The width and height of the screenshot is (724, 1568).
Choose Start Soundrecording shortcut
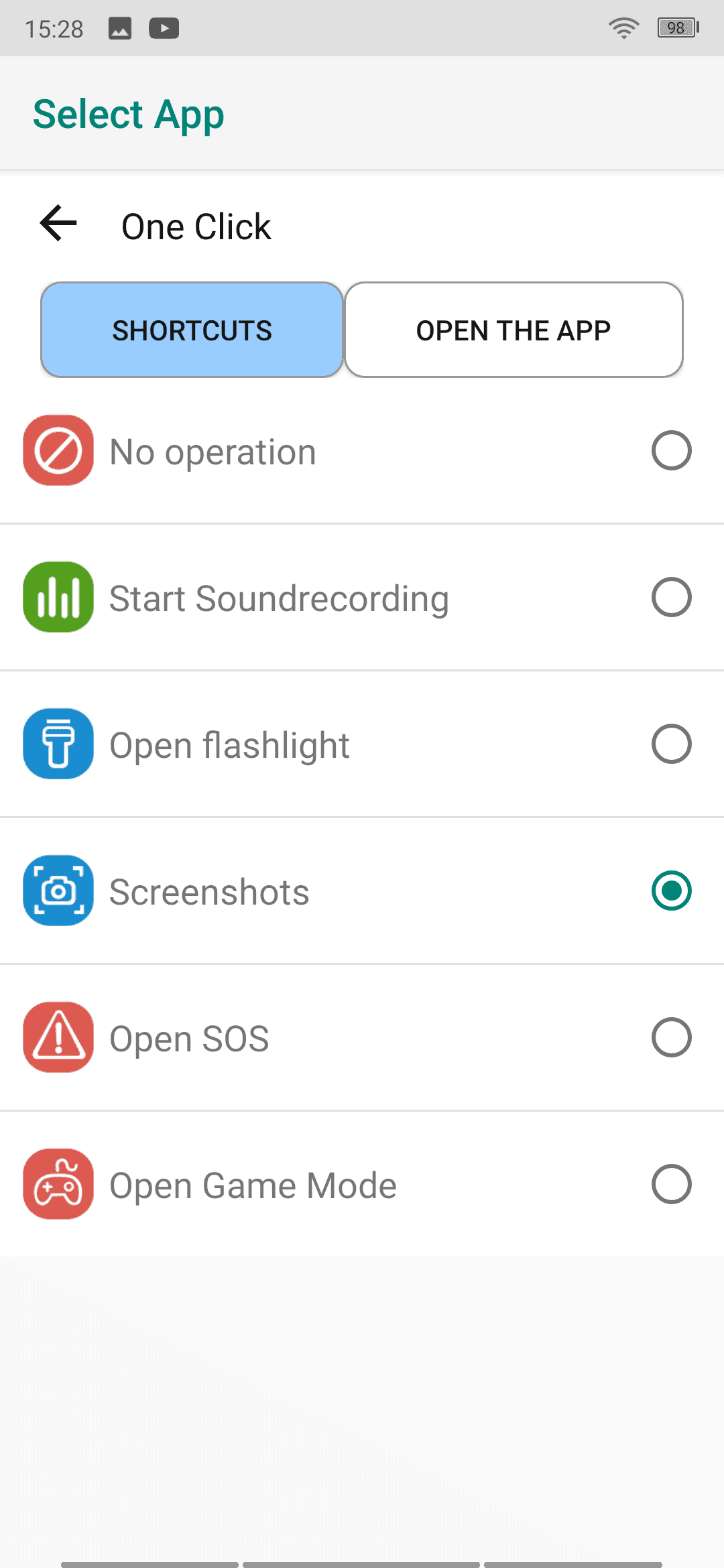coord(362,597)
